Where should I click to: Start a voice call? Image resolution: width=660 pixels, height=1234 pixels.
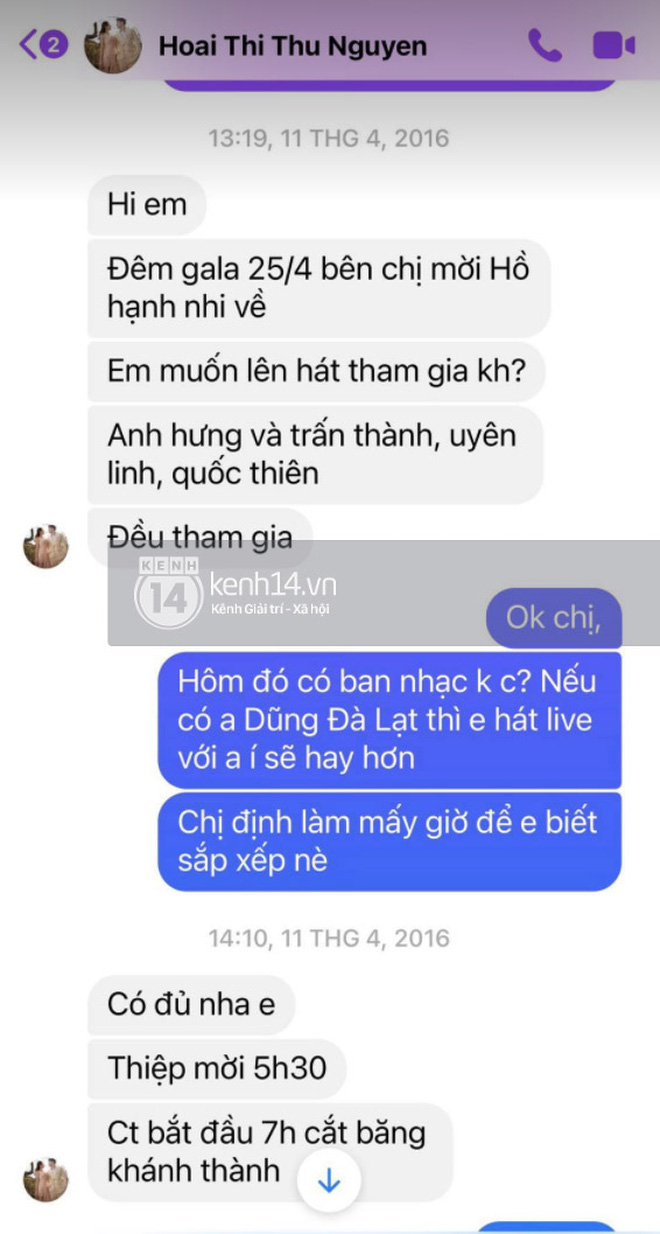[x=545, y=45]
